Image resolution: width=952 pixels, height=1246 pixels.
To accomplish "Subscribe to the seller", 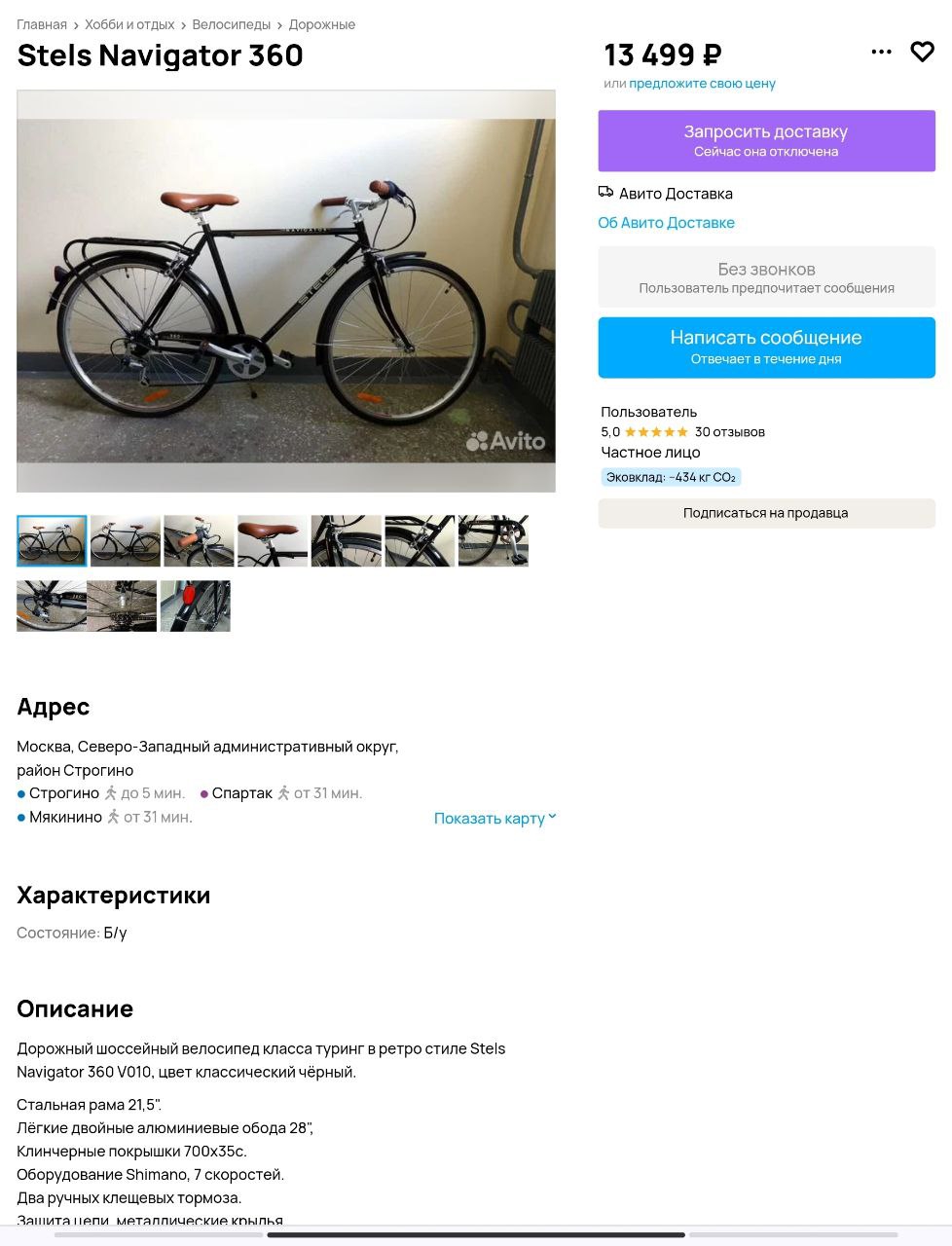I will point(766,513).
